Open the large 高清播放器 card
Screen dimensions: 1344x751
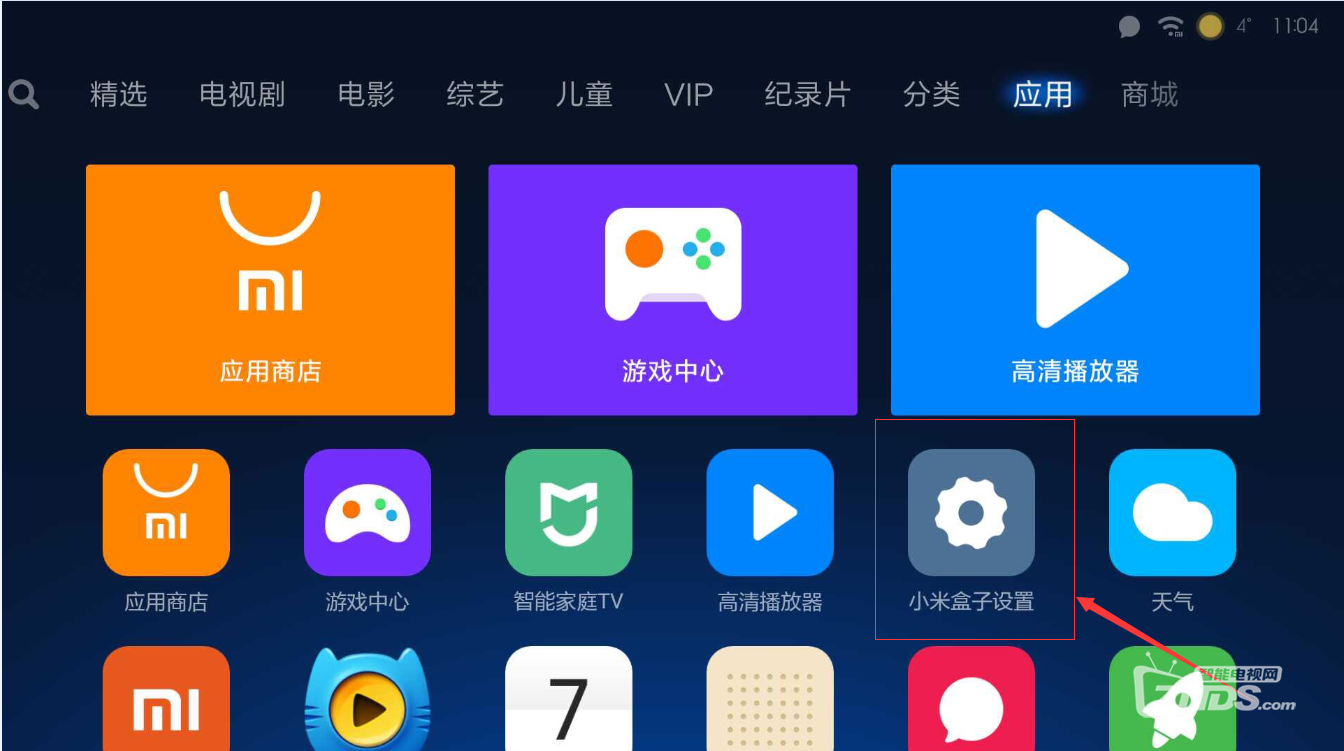point(1075,290)
